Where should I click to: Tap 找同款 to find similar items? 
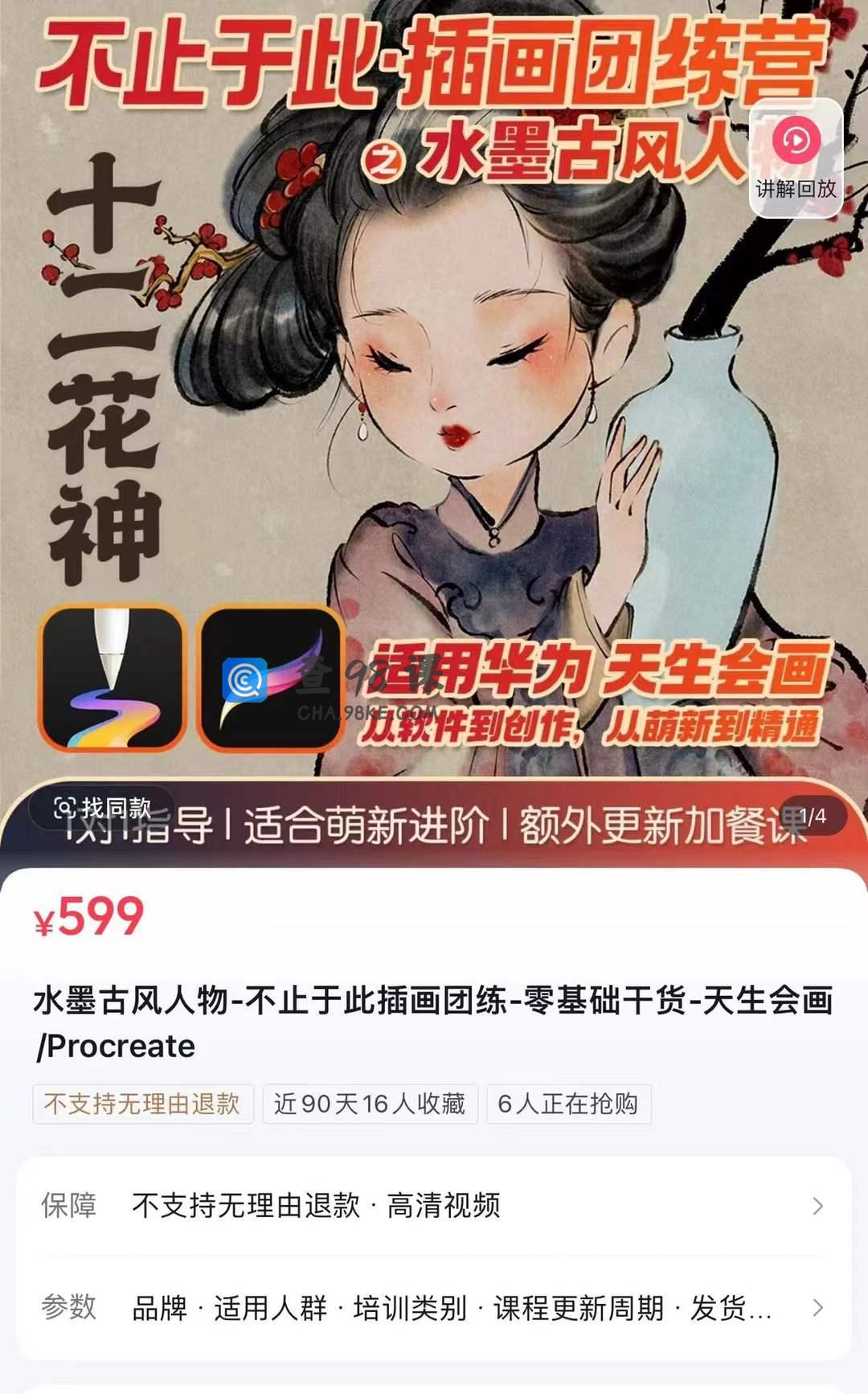102,808
